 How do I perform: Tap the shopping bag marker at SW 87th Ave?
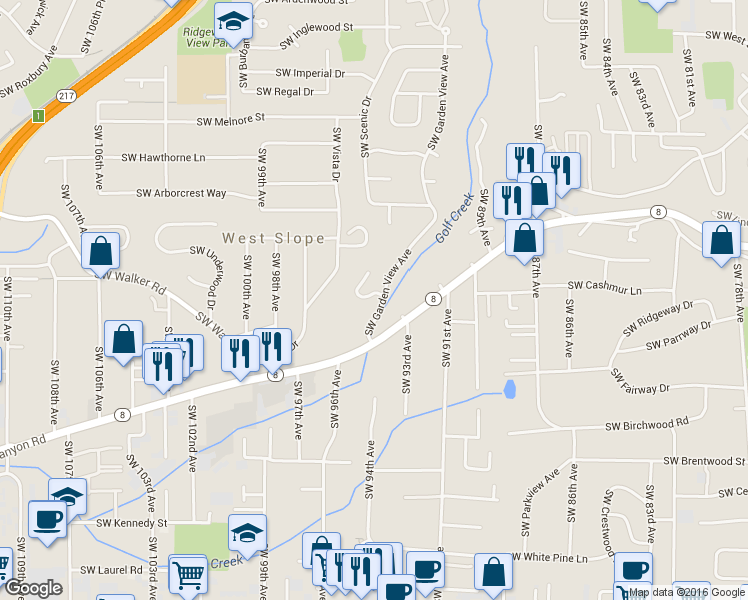point(525,239)
